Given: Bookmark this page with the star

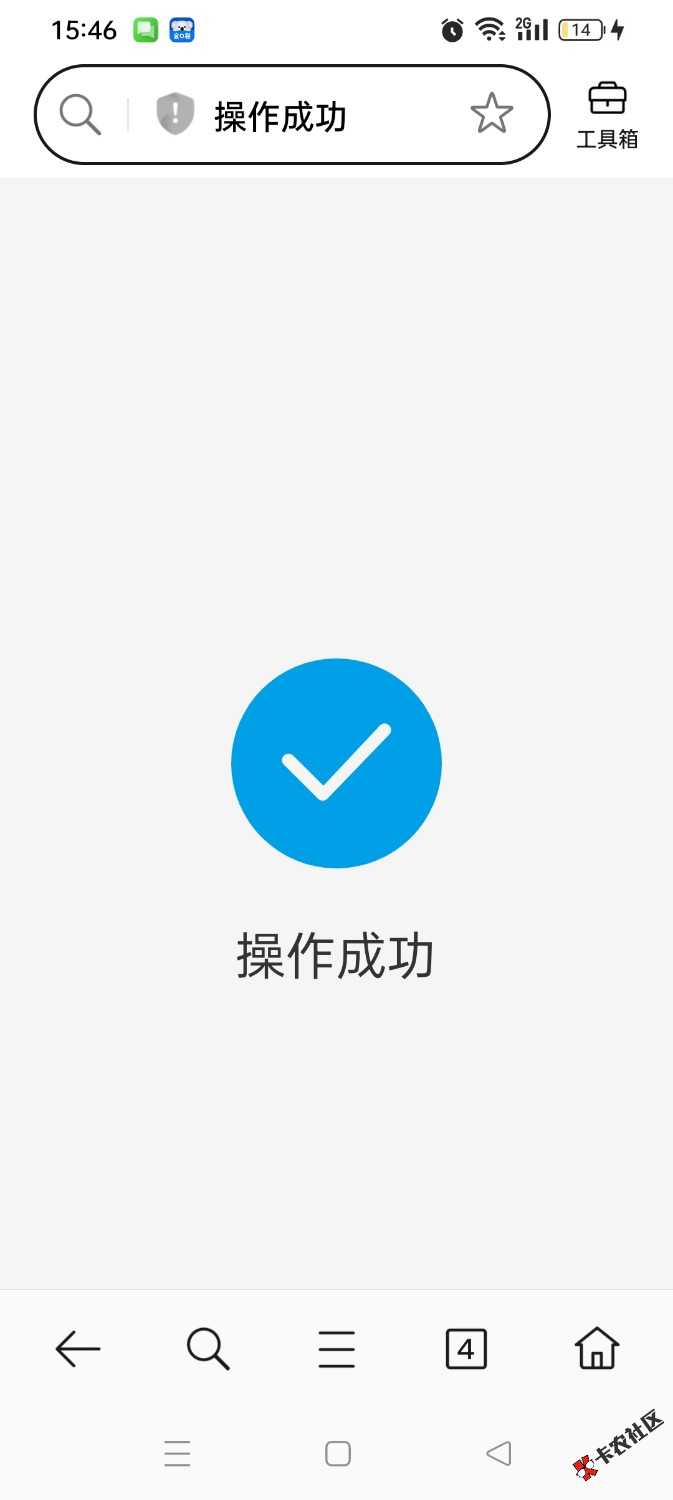Looking at the screenshot, I should coord(491,115).
